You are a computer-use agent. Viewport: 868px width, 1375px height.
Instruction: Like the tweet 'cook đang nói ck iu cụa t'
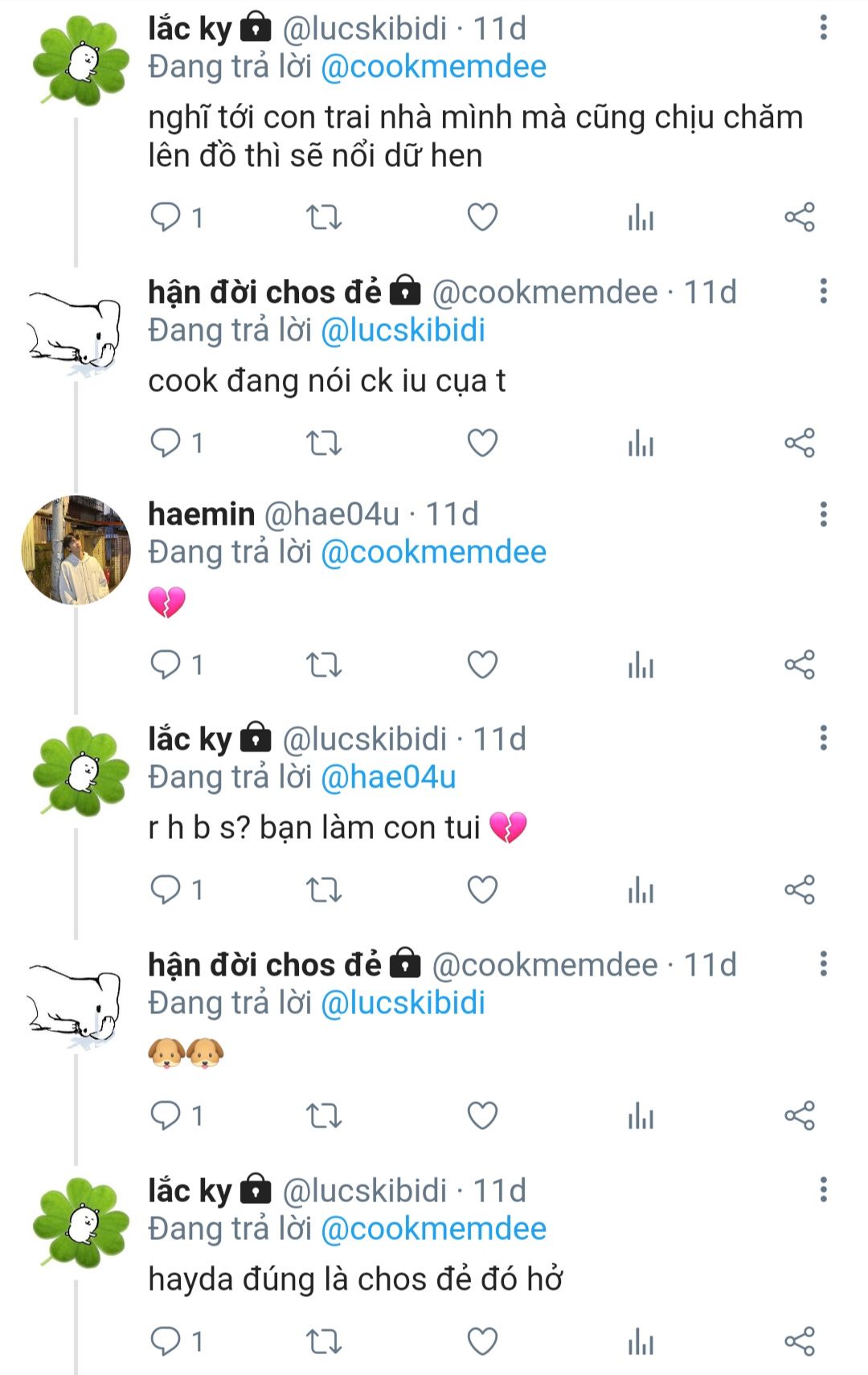[x=482, y=443]
